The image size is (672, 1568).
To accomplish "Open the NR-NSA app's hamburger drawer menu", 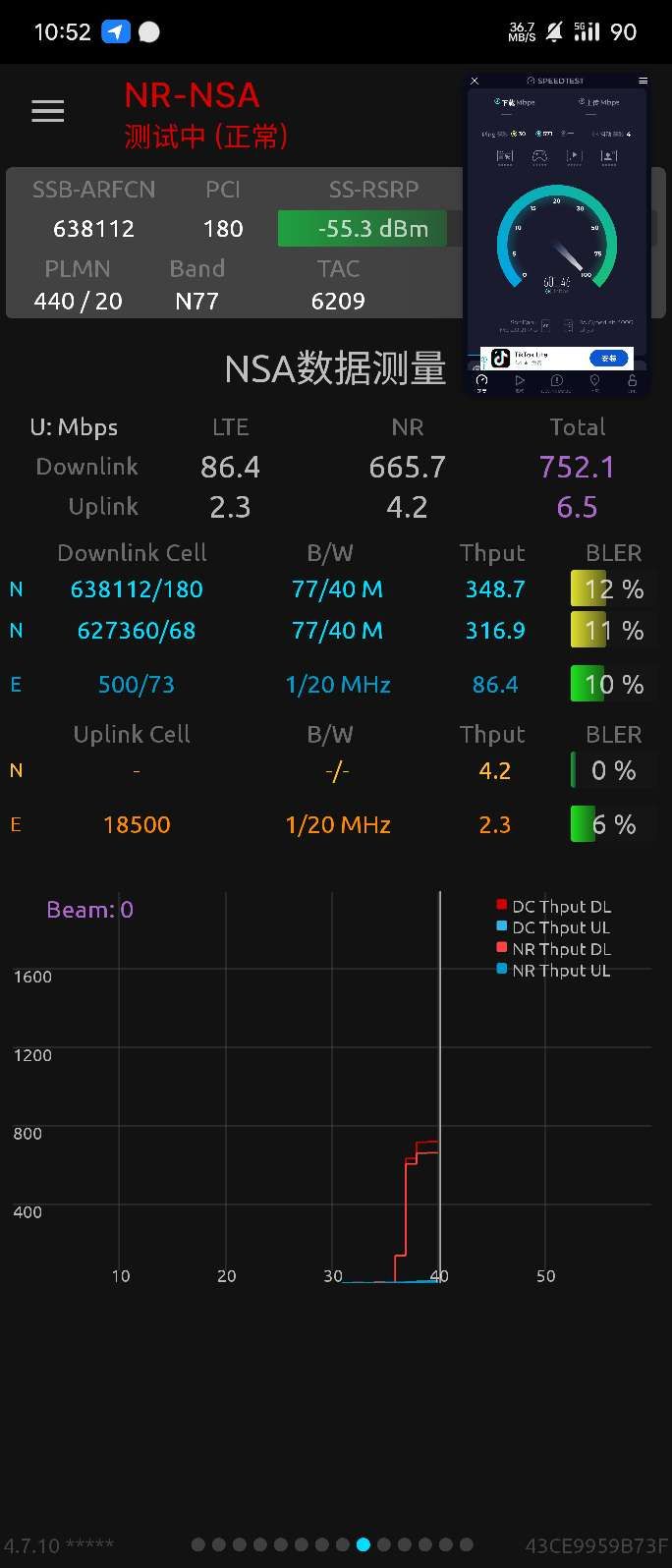I will [47, 111].
